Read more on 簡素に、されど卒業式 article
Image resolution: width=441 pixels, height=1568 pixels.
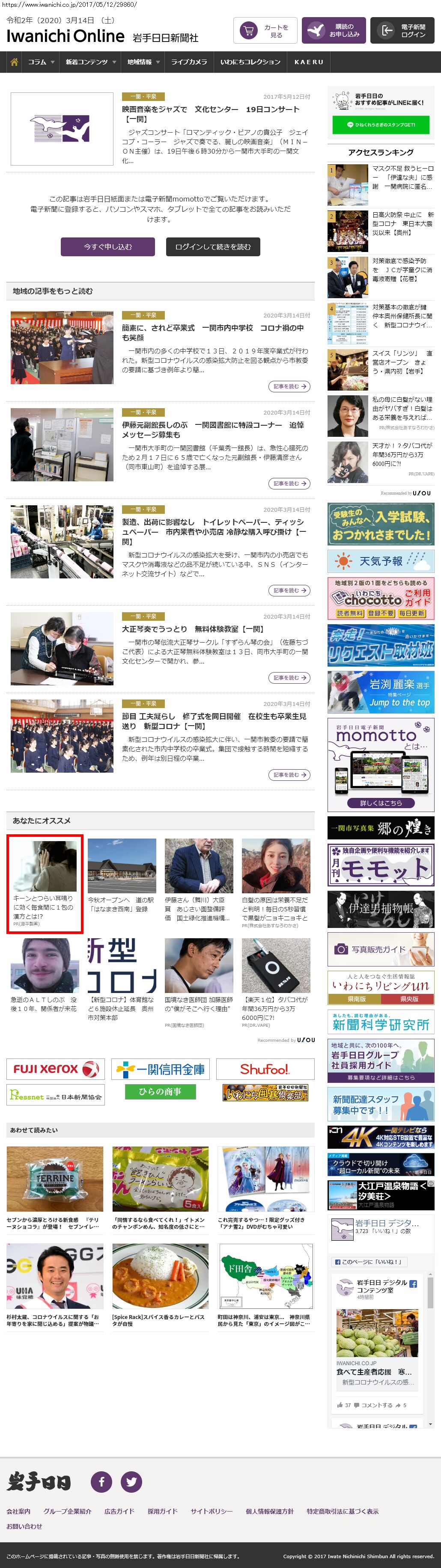click(x=289, y=386)
